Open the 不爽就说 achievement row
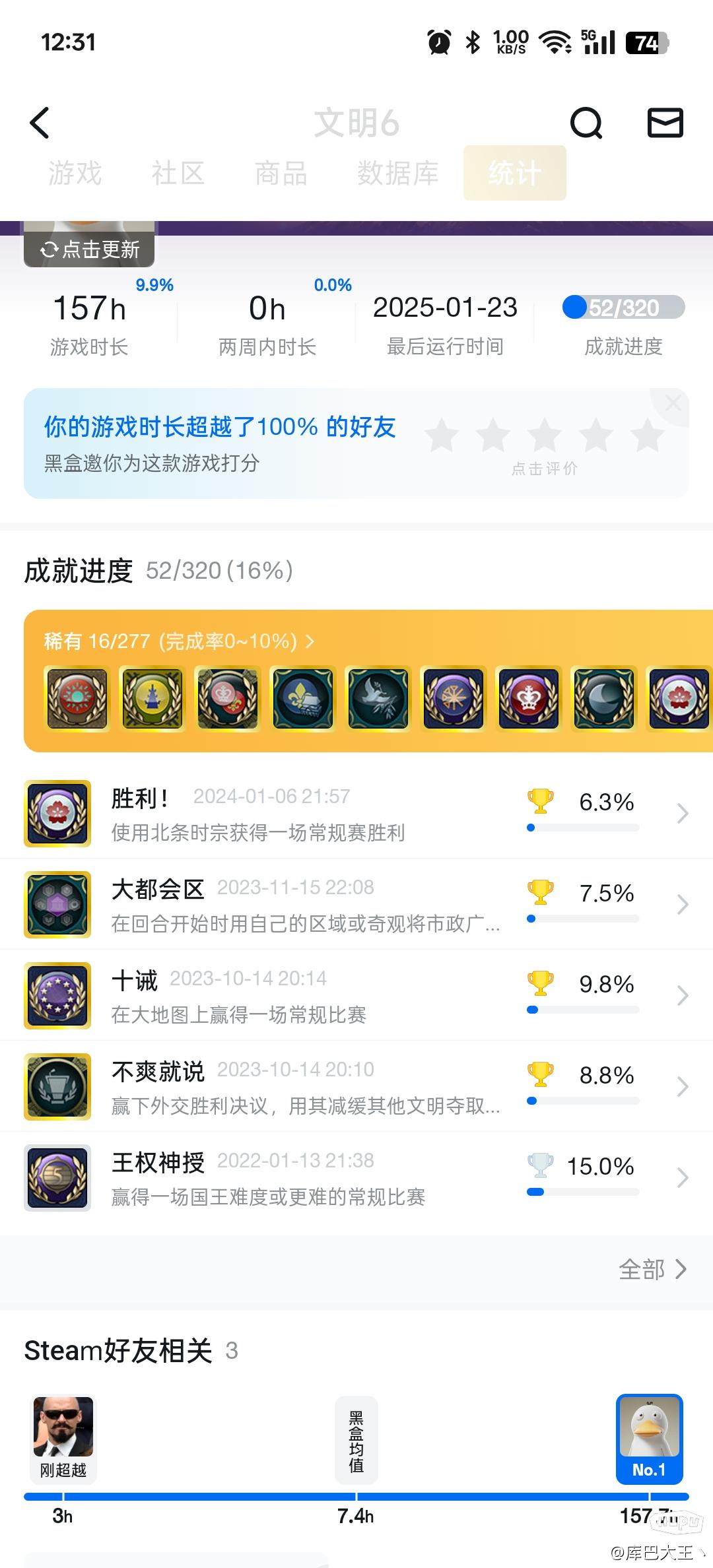 click(356, 1086)
